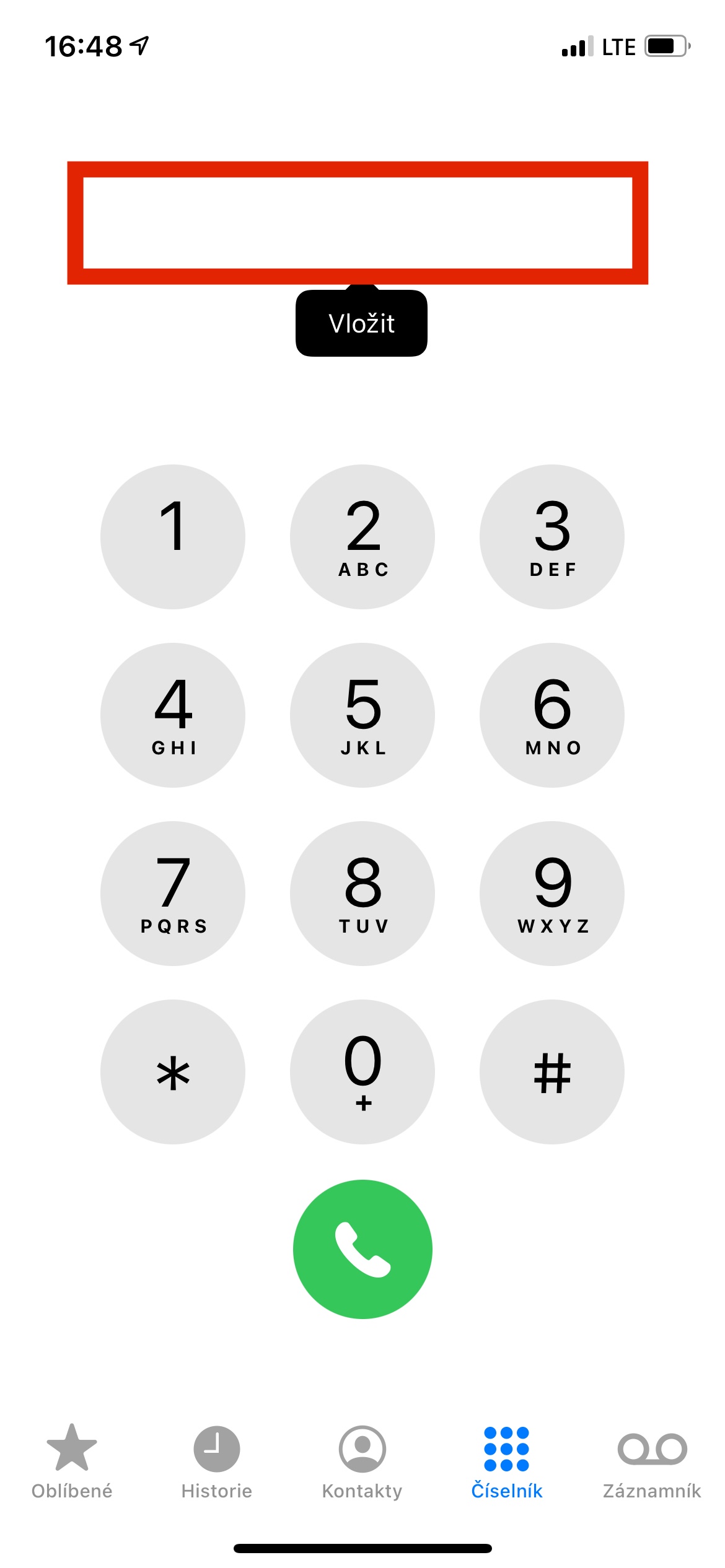Select the Číselník tab
The width and height of the screenshot is (725, 1568).
tap(507, 1461)
